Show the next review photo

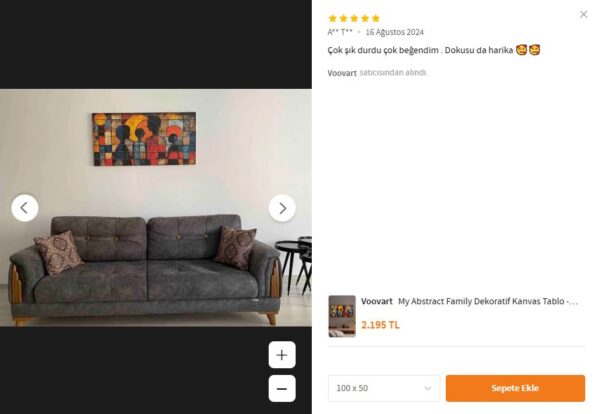(282, 208)
